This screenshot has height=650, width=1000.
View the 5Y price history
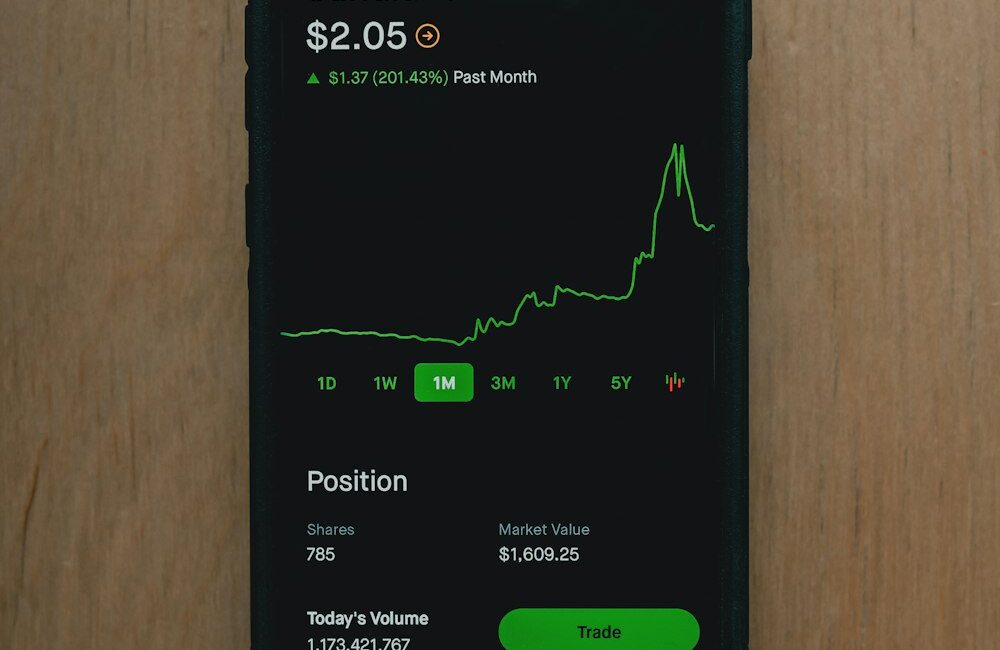point(621,383)
